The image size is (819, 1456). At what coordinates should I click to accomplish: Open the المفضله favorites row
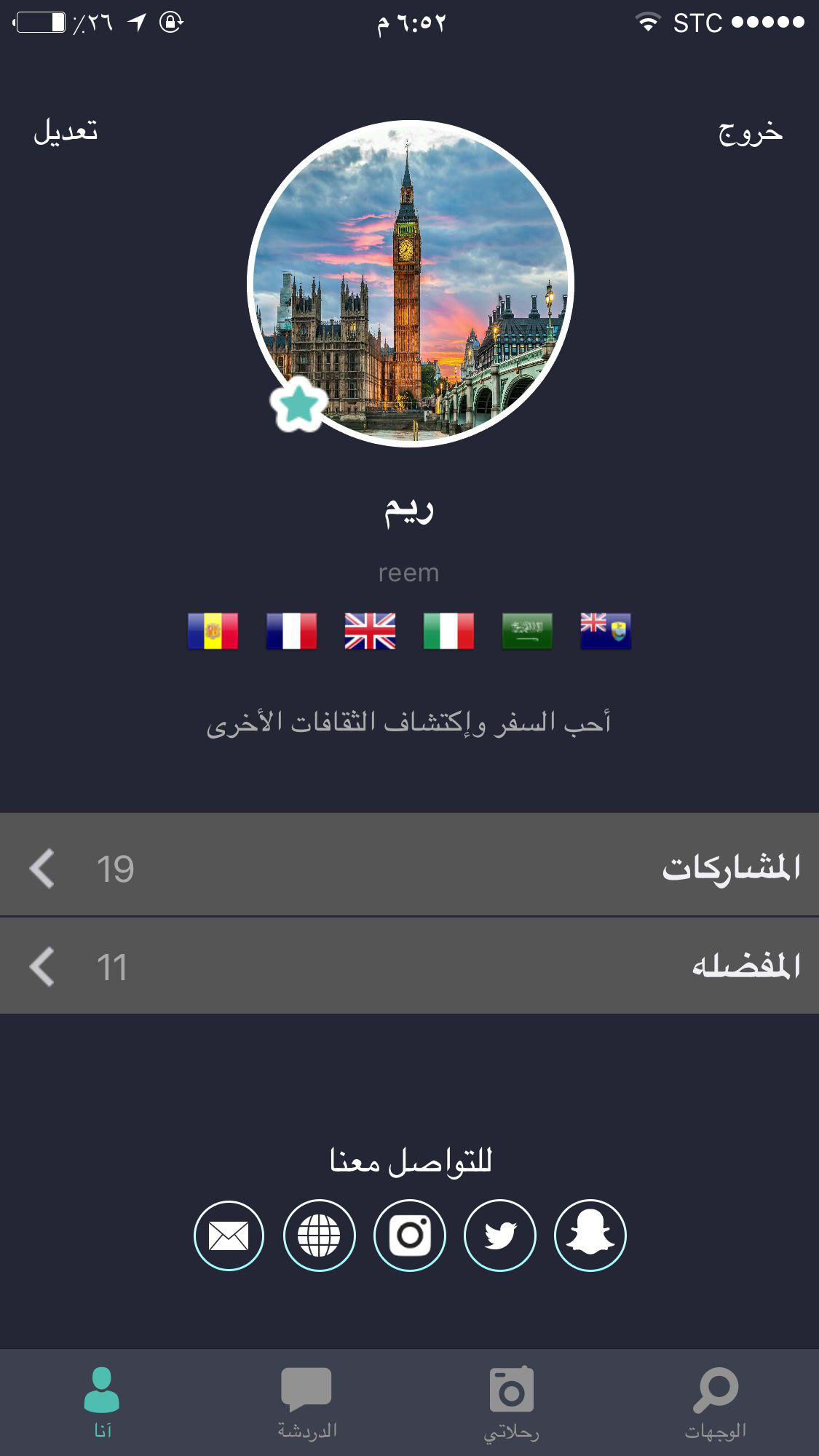point(409,966)
